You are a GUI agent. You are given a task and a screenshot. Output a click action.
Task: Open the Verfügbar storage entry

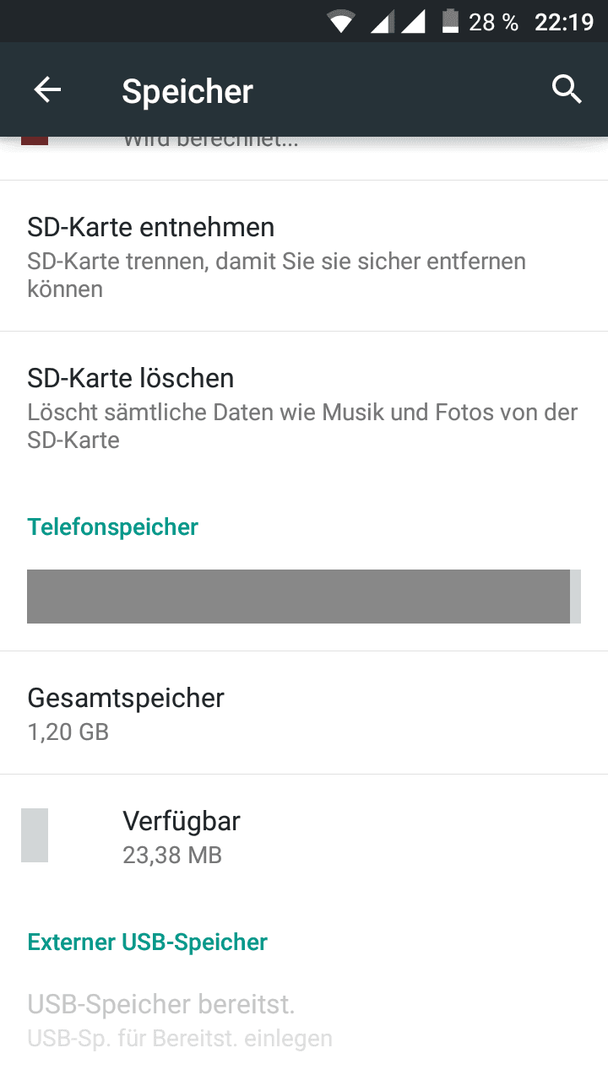pyautogui.click(x=182, y=836)
